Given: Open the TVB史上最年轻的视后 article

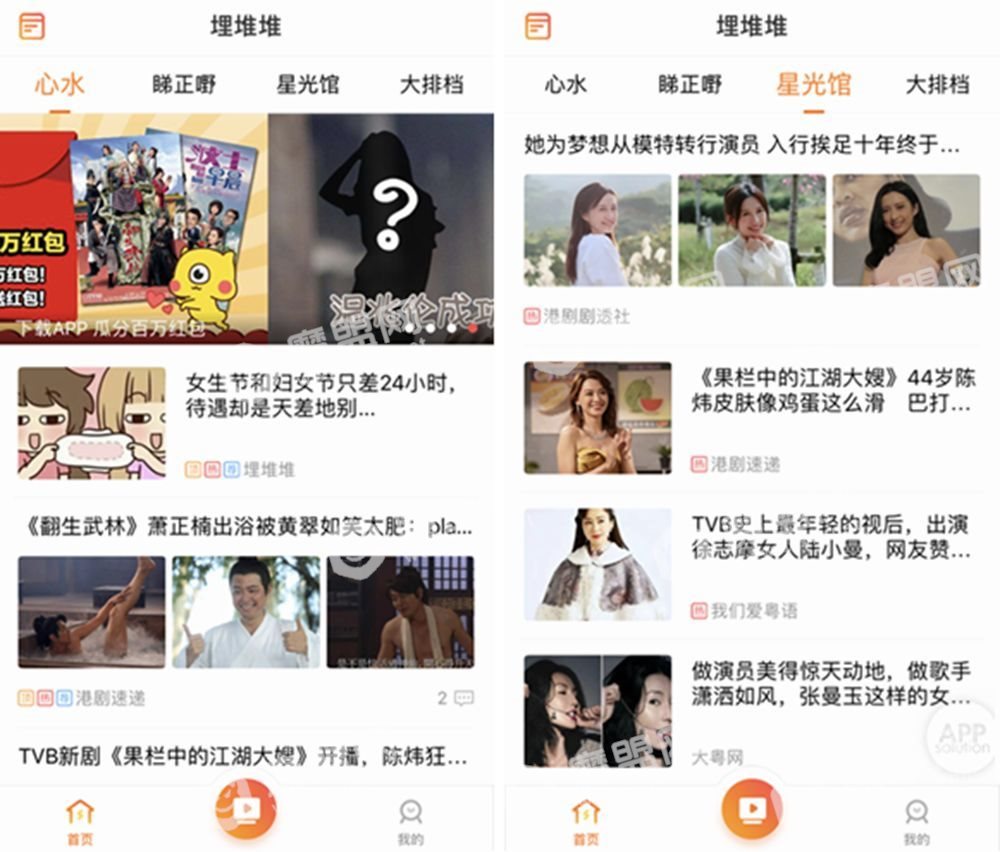Looking at the screenshot, I should tap(830, 537).
